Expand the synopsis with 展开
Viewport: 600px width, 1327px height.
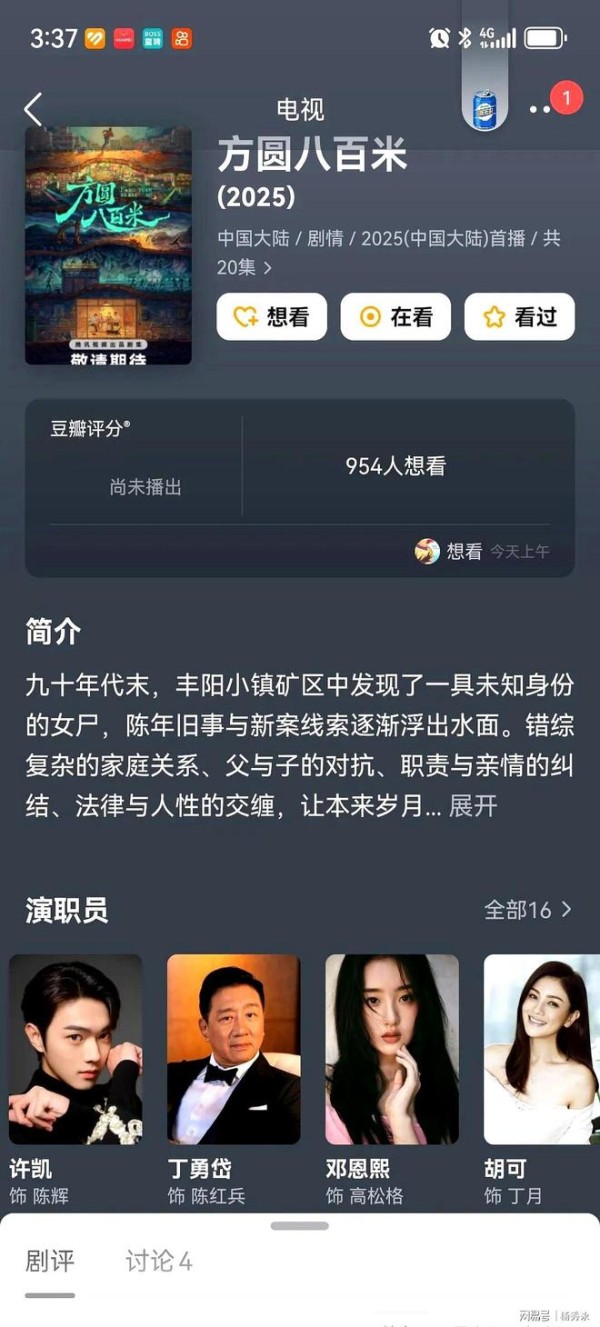click(x=473, y=806)
